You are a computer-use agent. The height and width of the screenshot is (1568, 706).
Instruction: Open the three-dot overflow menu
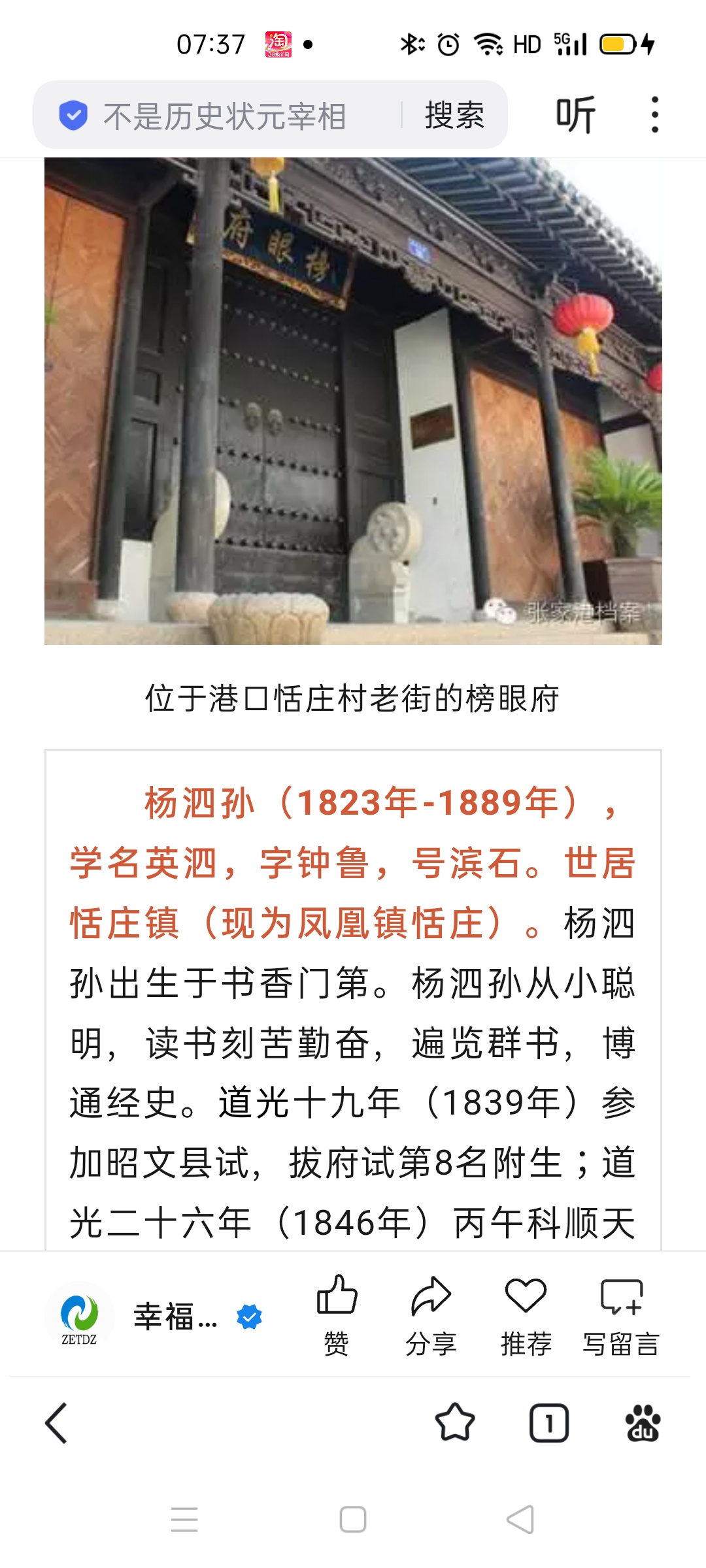click(x=654, y=115)
